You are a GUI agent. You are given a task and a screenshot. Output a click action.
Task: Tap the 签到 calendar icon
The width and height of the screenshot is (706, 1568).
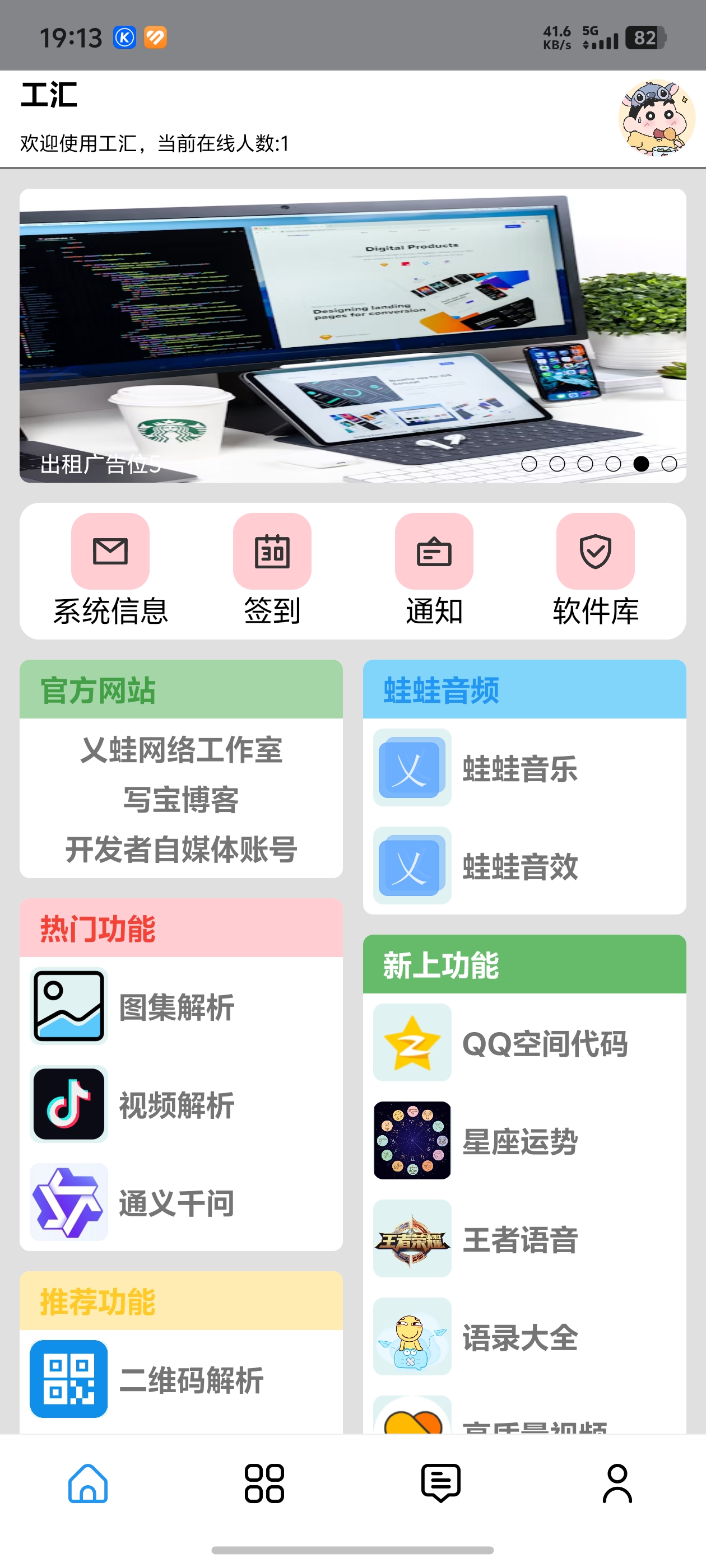click(x=272, y=552)
